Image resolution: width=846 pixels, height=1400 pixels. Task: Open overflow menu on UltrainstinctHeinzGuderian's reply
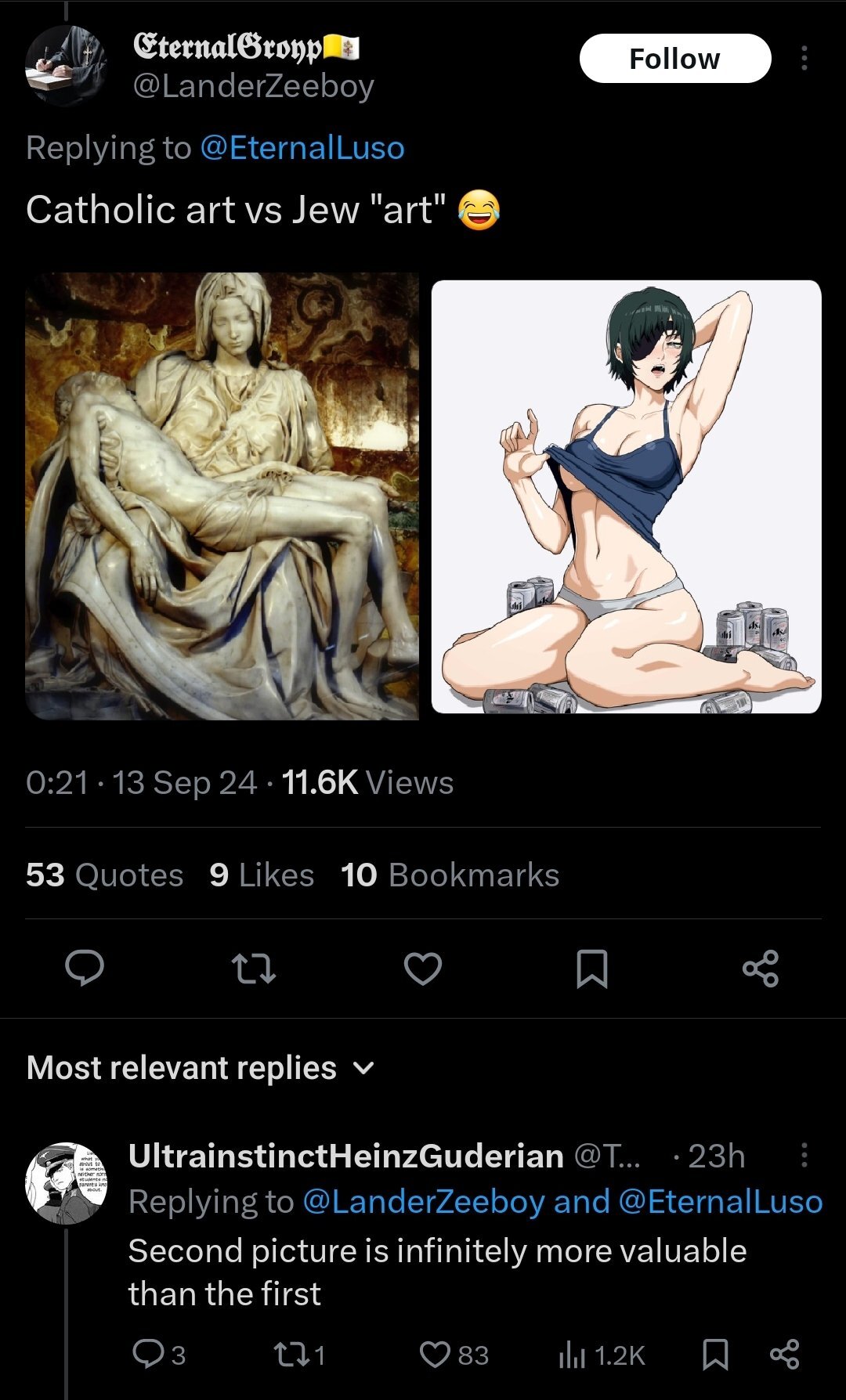(804, 1155)
